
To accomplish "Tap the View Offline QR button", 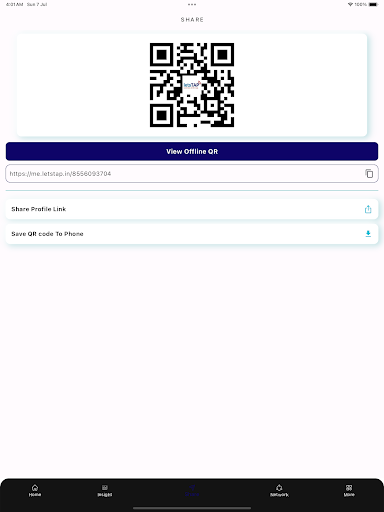I will (192, 151).
